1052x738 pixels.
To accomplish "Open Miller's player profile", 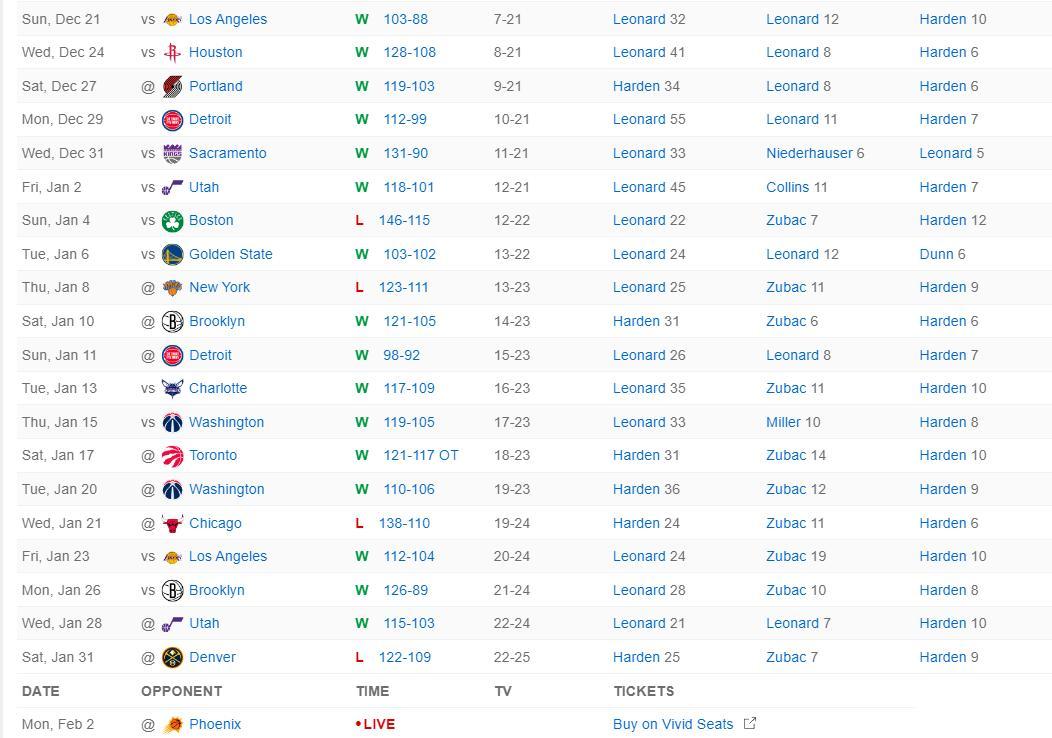I will (783, 422).
